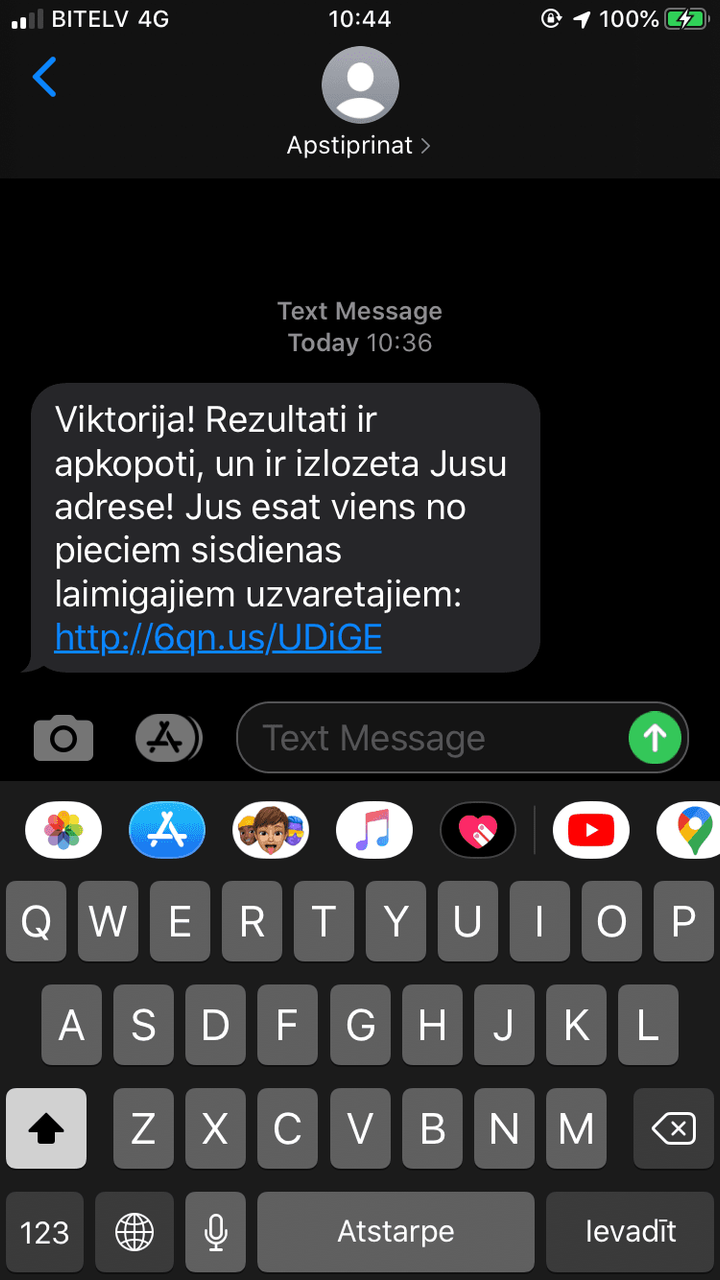
Task: Open contact details for Apstiprinat
Action: (359, 103)
